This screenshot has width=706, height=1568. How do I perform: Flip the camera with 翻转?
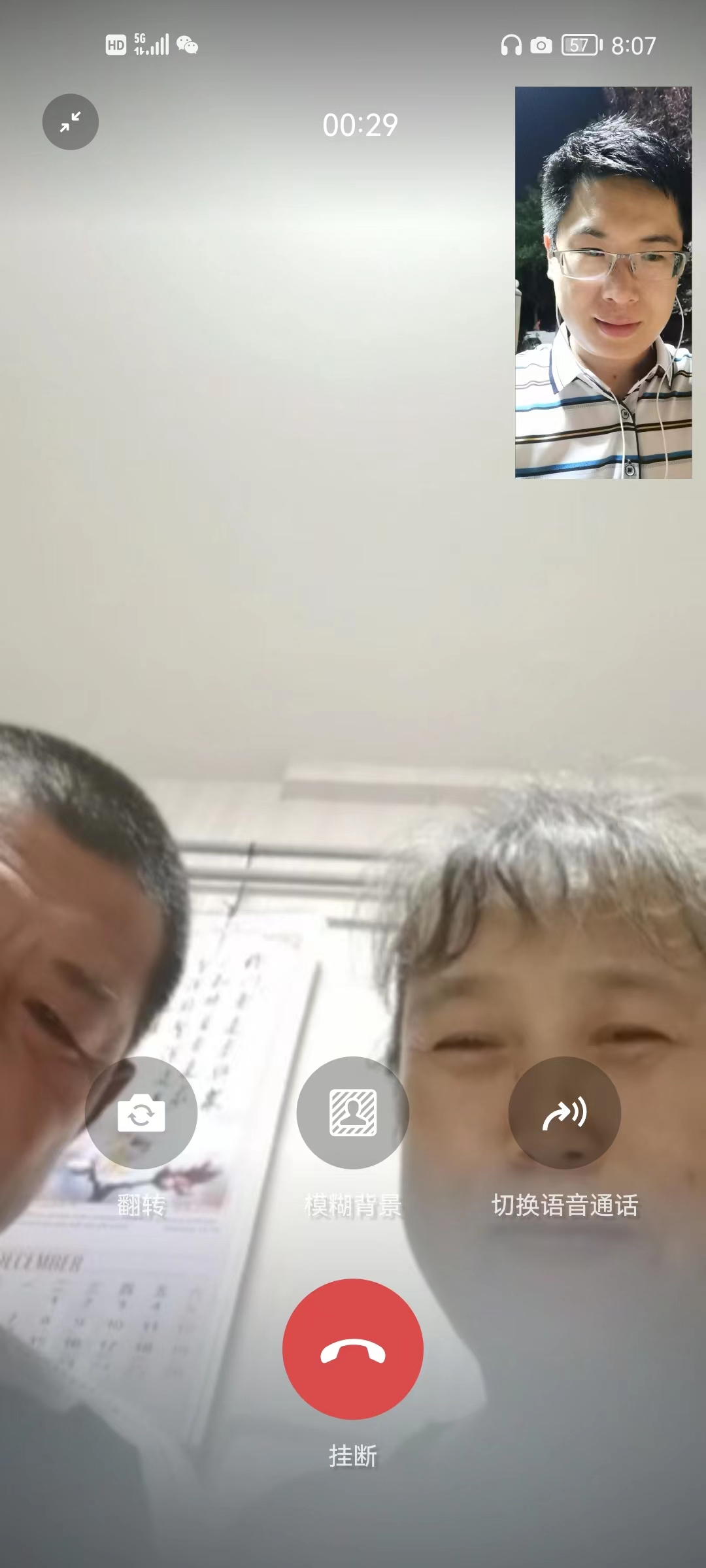coord(141,1113)
